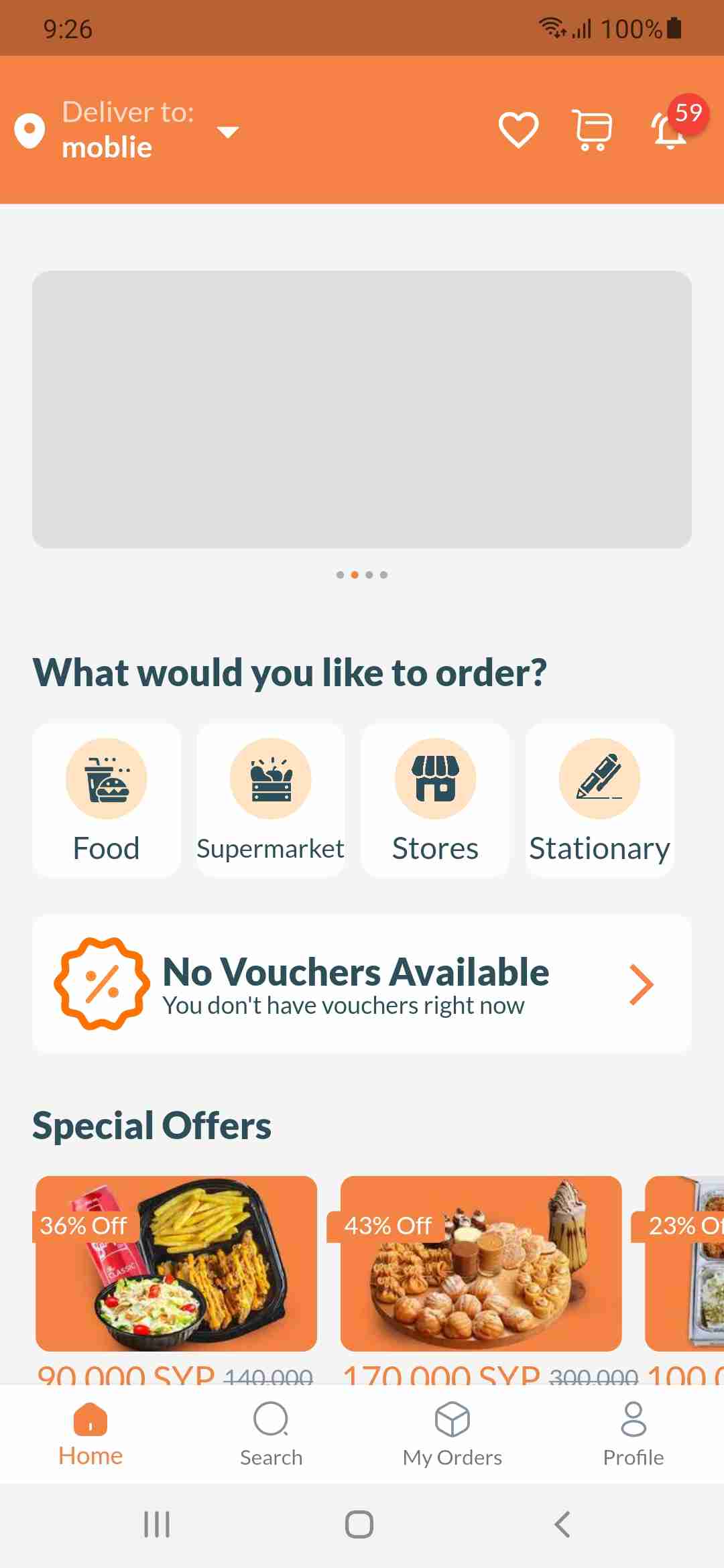Choose the Stationary category
This screenshot has width=724, height=1568.
pos(599,799)
